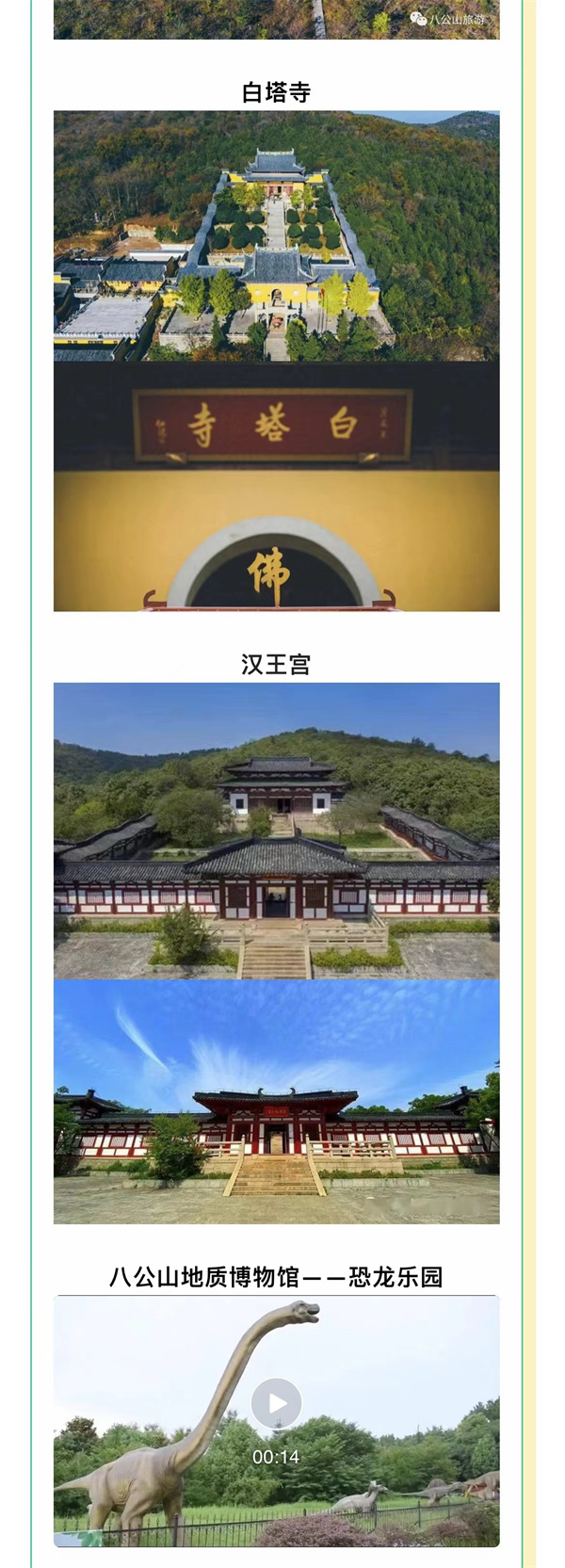Open the 白塔寺 plaque photo

[x=276, y=486]
